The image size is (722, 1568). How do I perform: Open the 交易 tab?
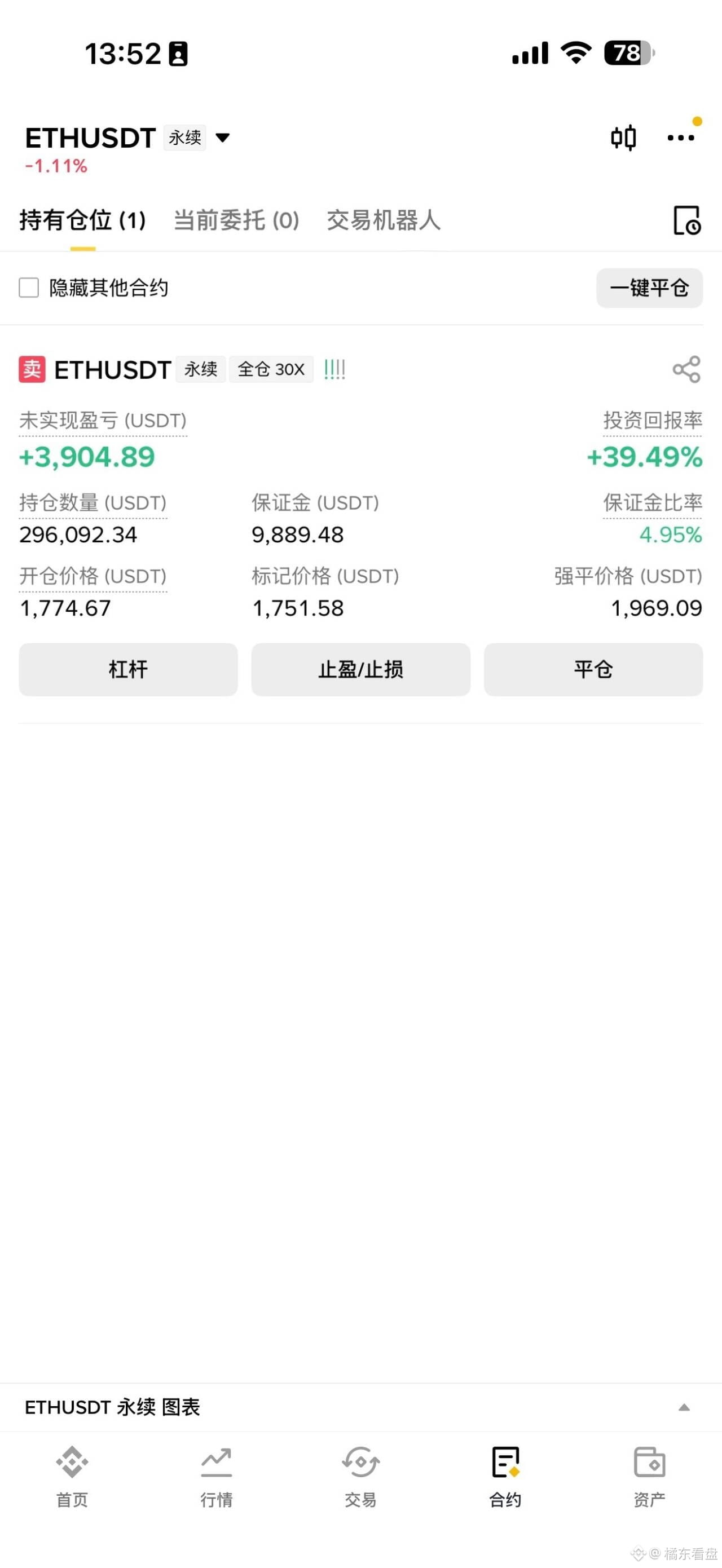pos(361,1477)
